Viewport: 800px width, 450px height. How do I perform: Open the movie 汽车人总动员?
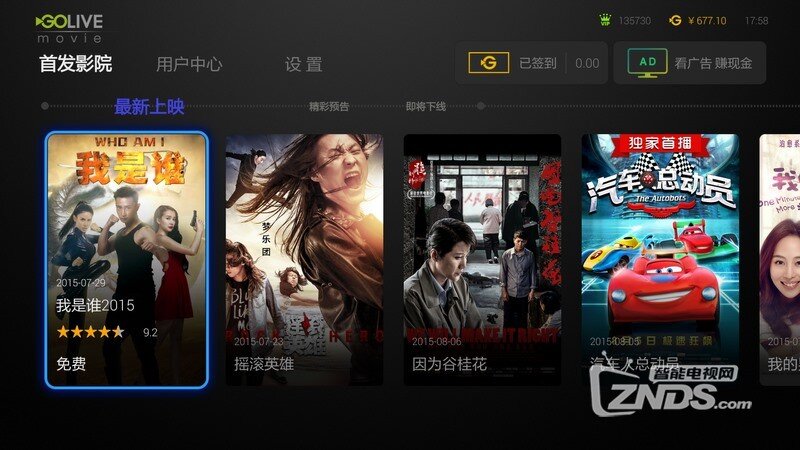click(660, 259)
